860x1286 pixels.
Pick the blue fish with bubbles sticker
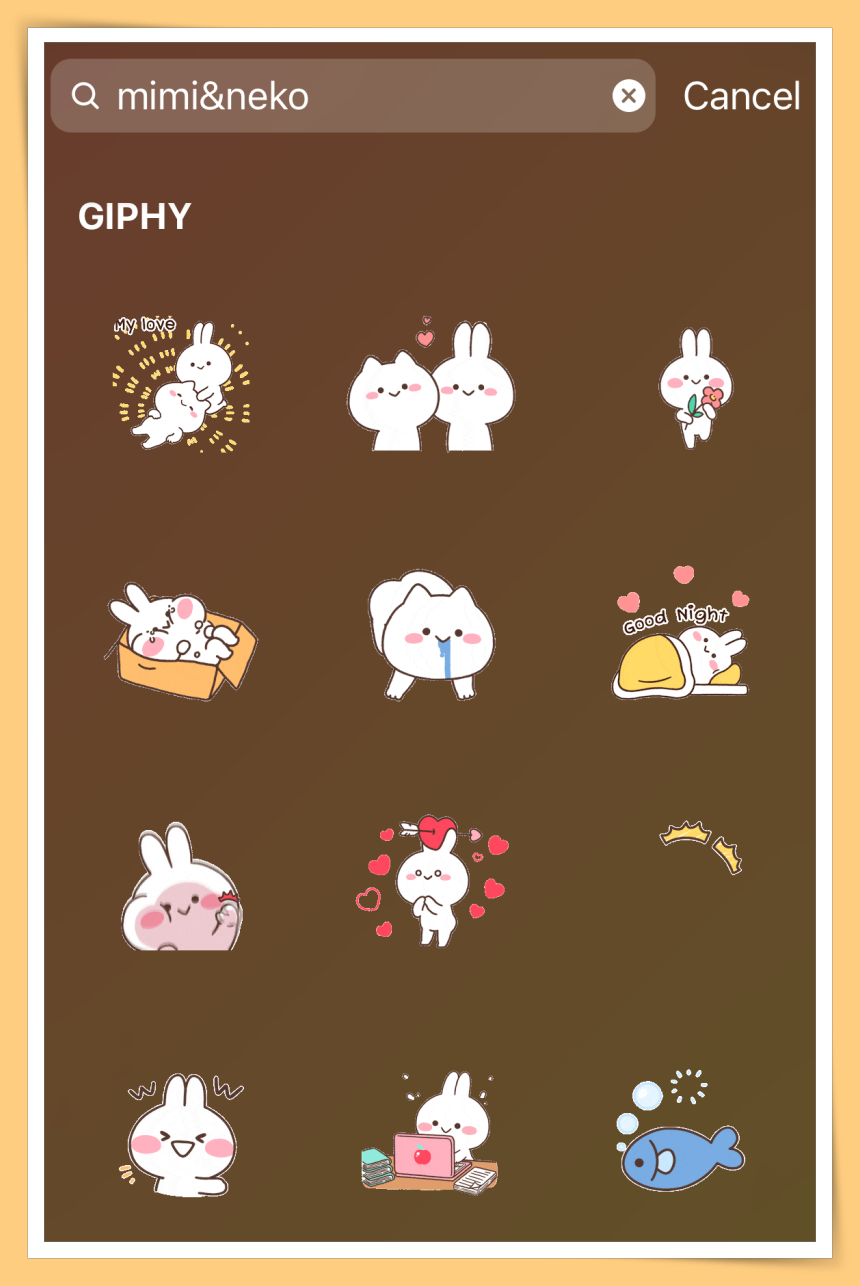[678, 1140]
